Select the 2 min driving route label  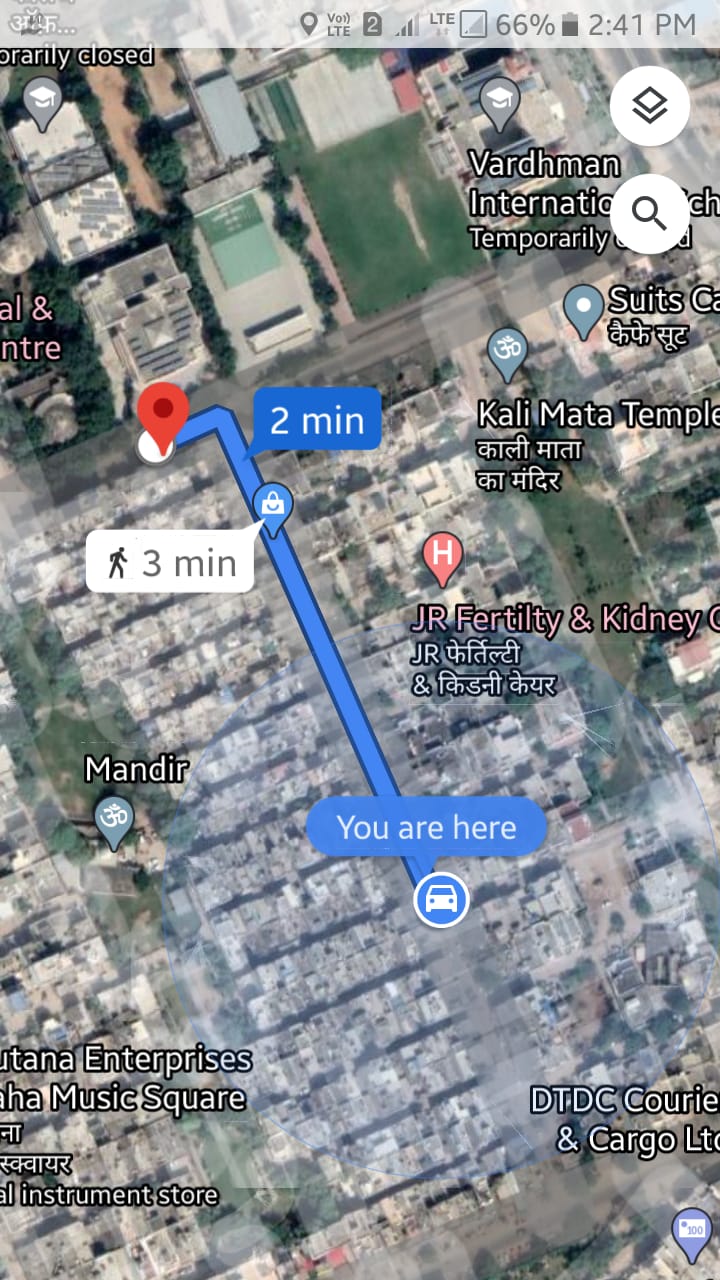(316, 420)
